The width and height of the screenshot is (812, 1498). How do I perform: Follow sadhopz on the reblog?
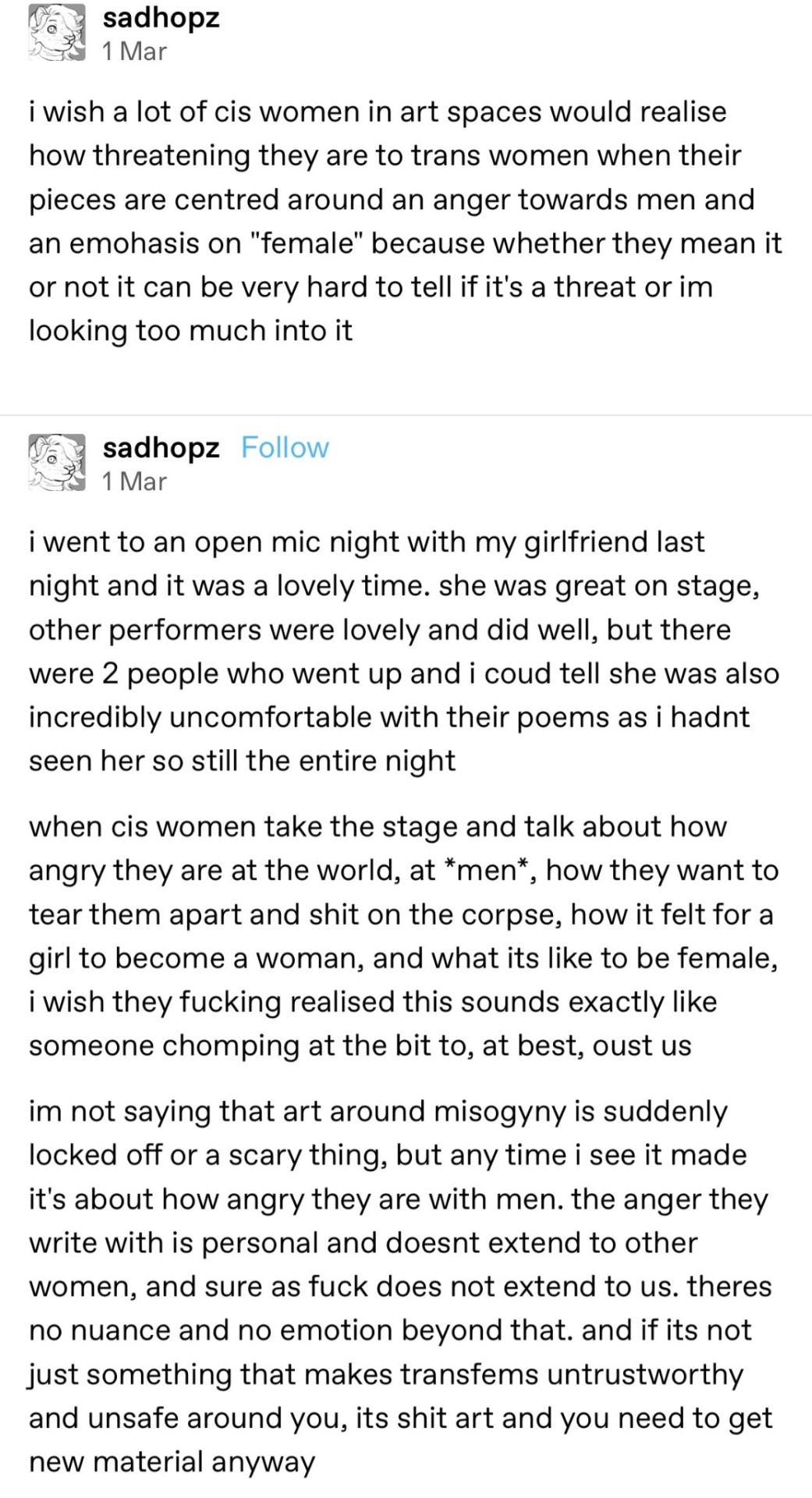tap(285, 447)
